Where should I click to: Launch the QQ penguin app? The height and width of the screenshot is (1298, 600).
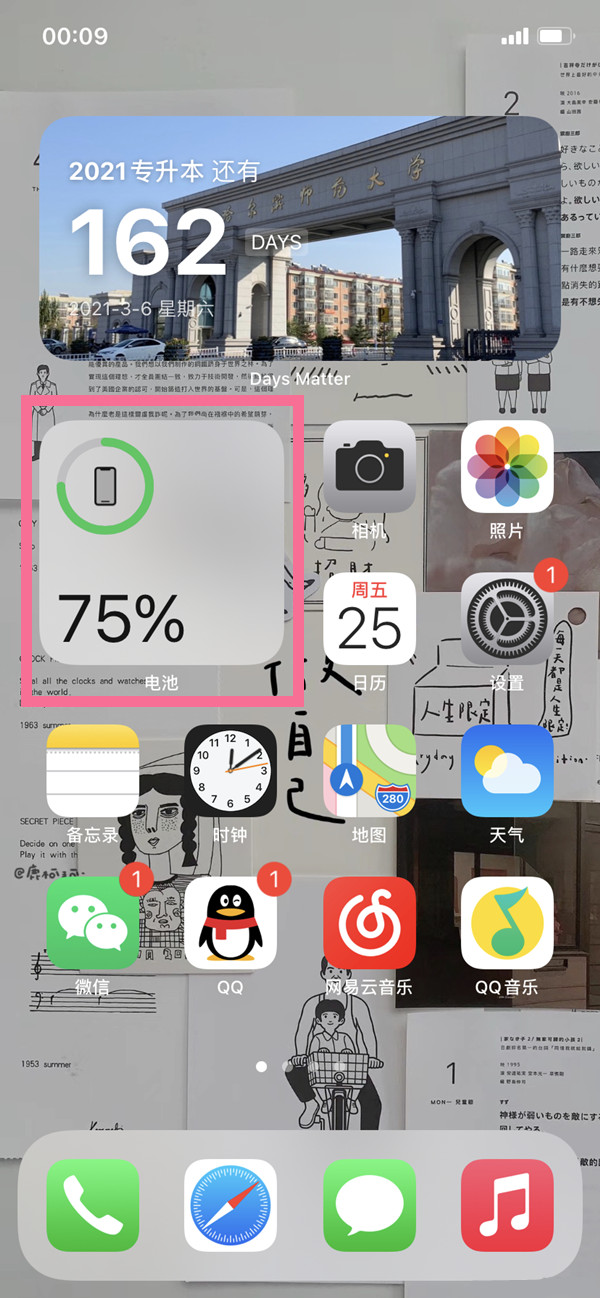(x=231, y=923)
